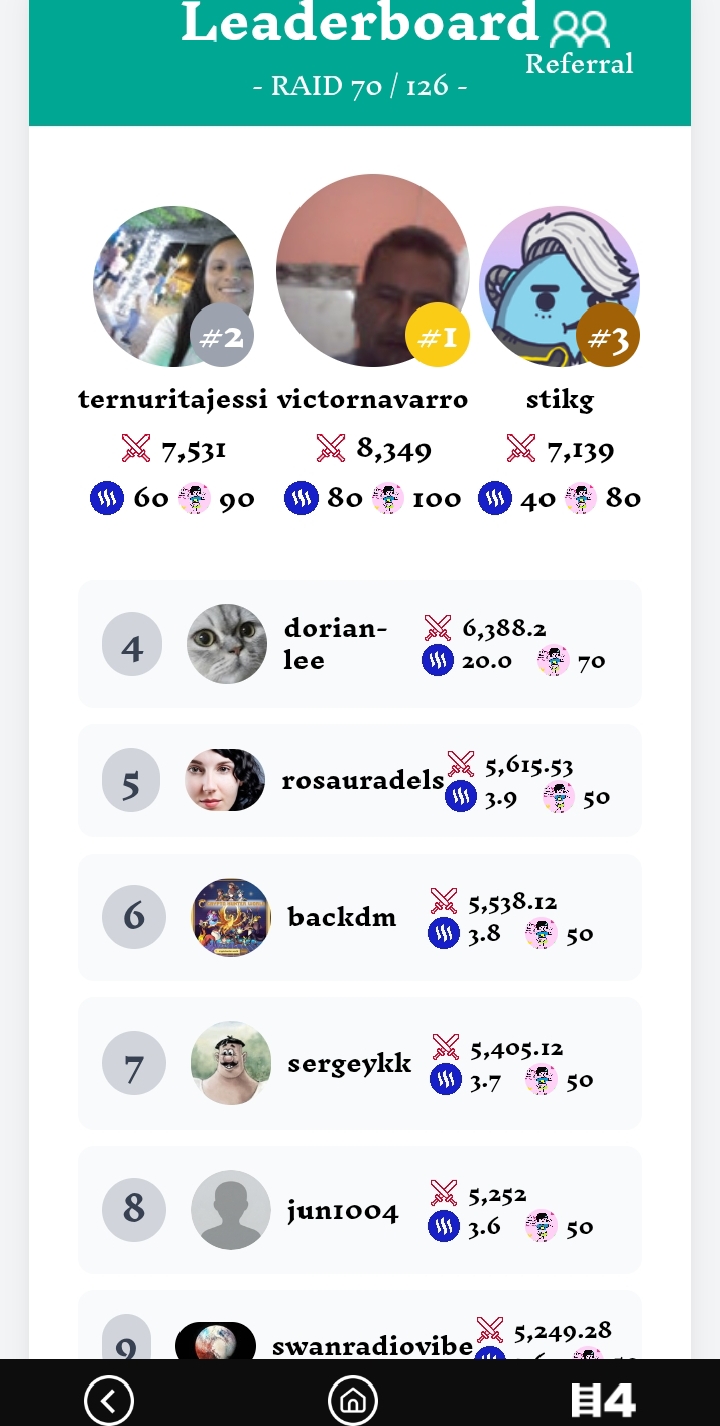720x1426 pixels.
Task: View sergeykk's ranking row
Action: tap(359, 1063)
